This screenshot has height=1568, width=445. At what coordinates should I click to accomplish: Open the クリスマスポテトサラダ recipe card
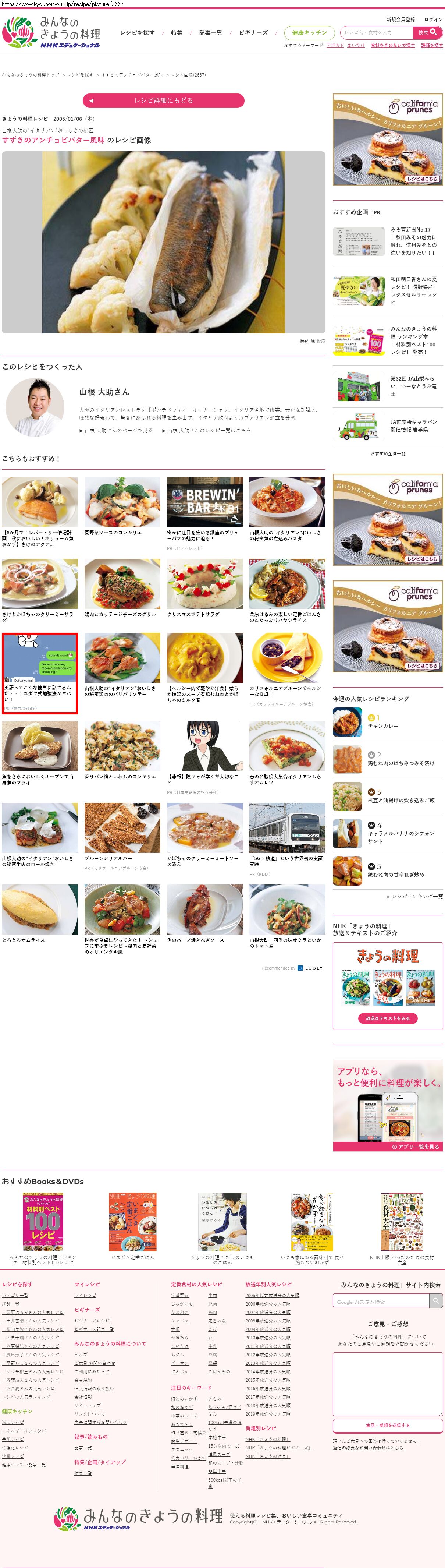pyautogui.click(x=205, y=588)
